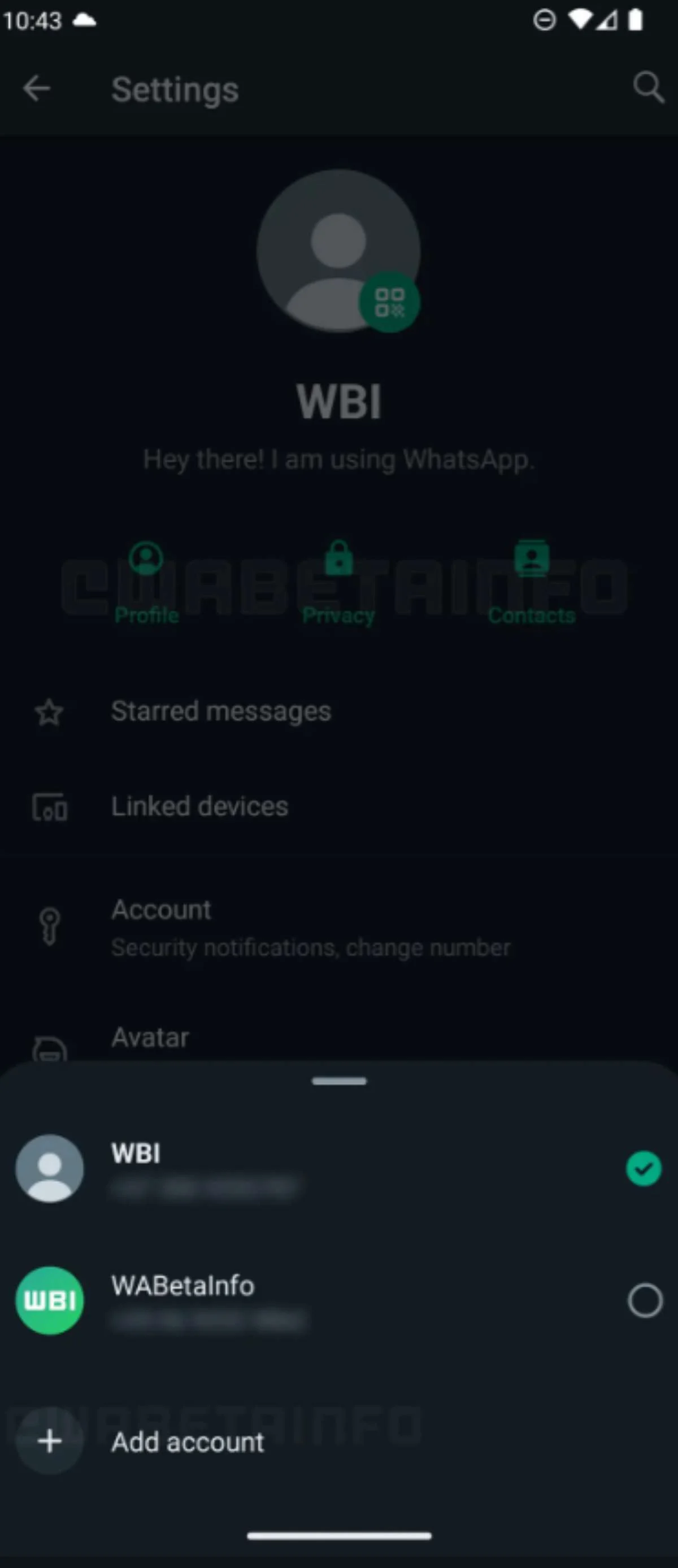Go back using the arrow icon
Viewport: 678px width, 1568px height.
click(x=37, y=89)
